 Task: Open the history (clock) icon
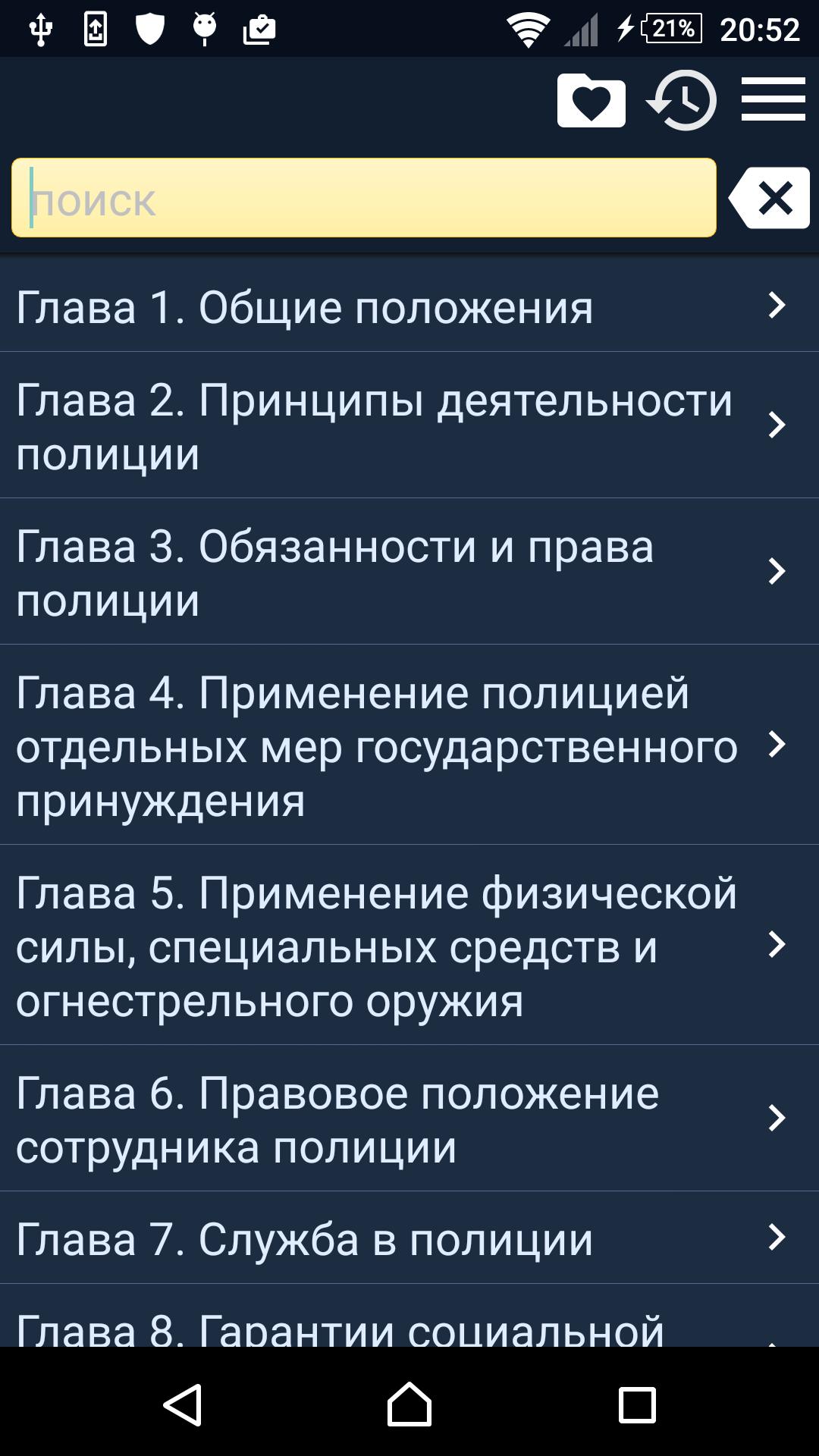pyautogui.click(x=682, y=99)
